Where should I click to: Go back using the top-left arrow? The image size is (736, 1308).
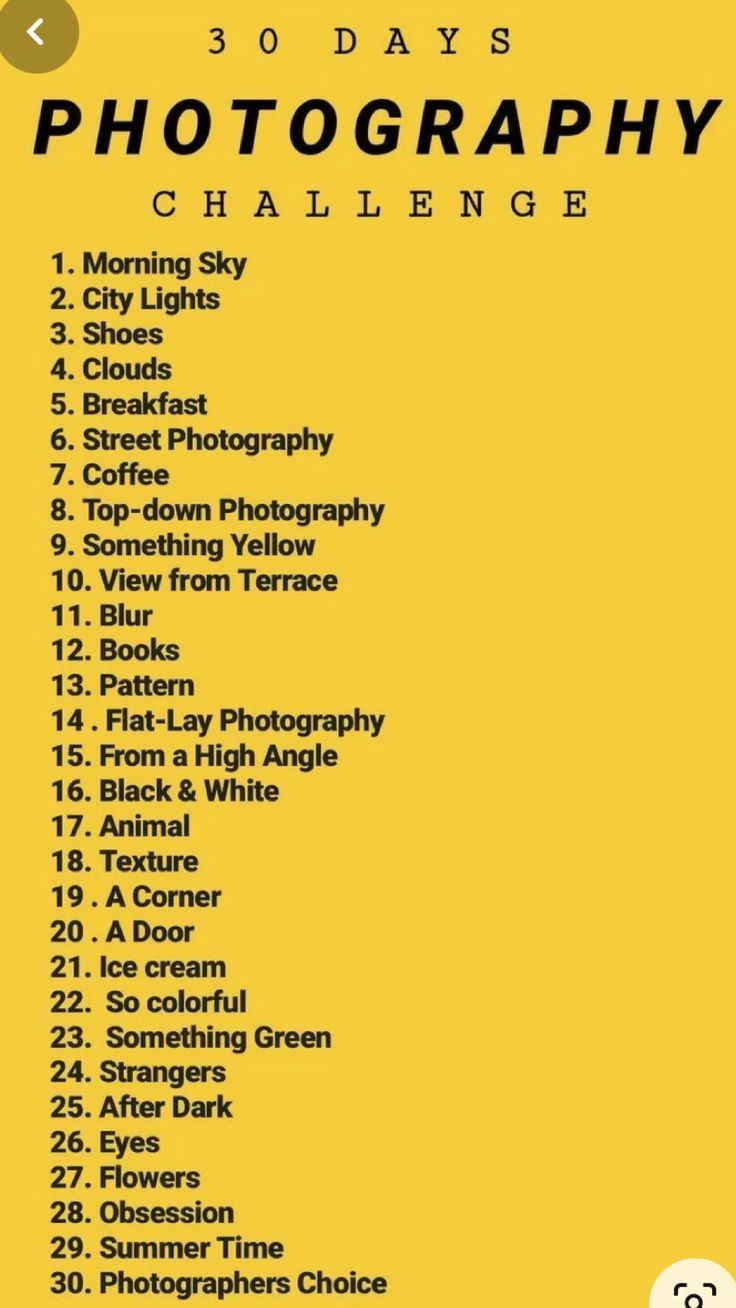(36, 32)
